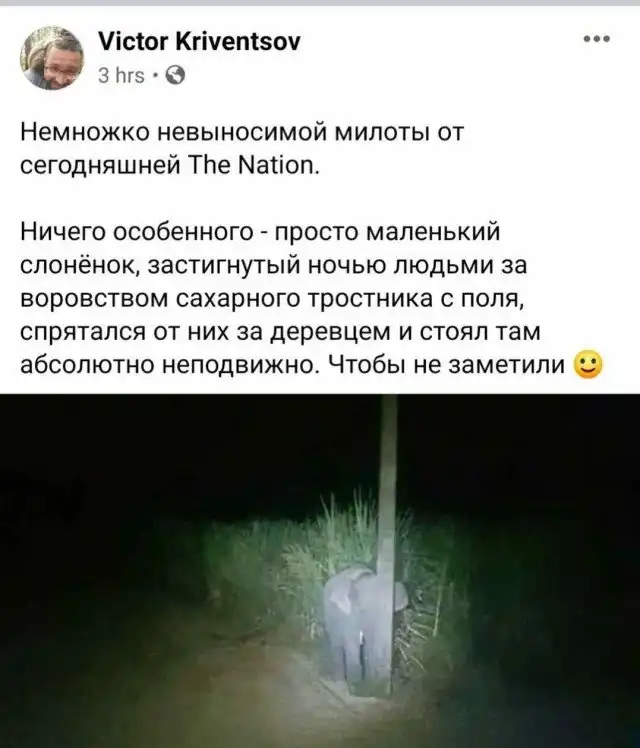Open Victor Kriventsov's profile name link

(199, 43)
